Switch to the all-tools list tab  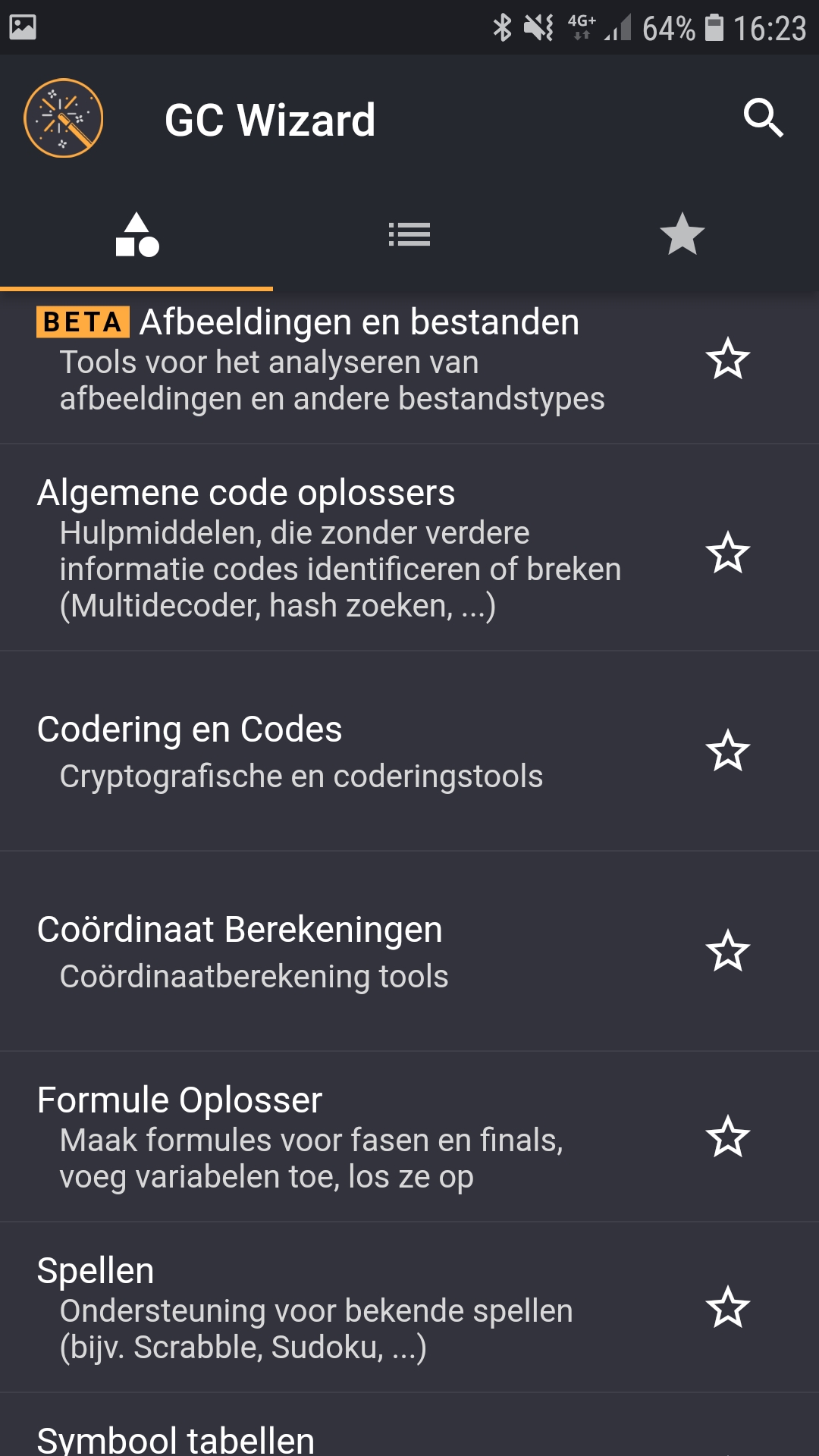click(409, 234)
